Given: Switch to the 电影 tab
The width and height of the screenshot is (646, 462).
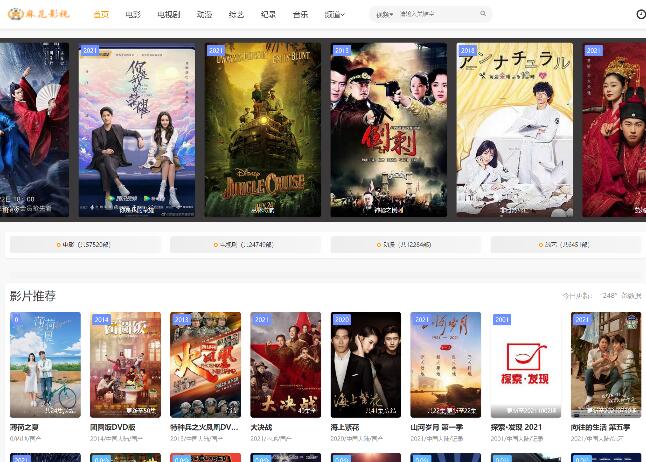Looking at the screenshot, I should pyautogui.click(x=133, y=15).
